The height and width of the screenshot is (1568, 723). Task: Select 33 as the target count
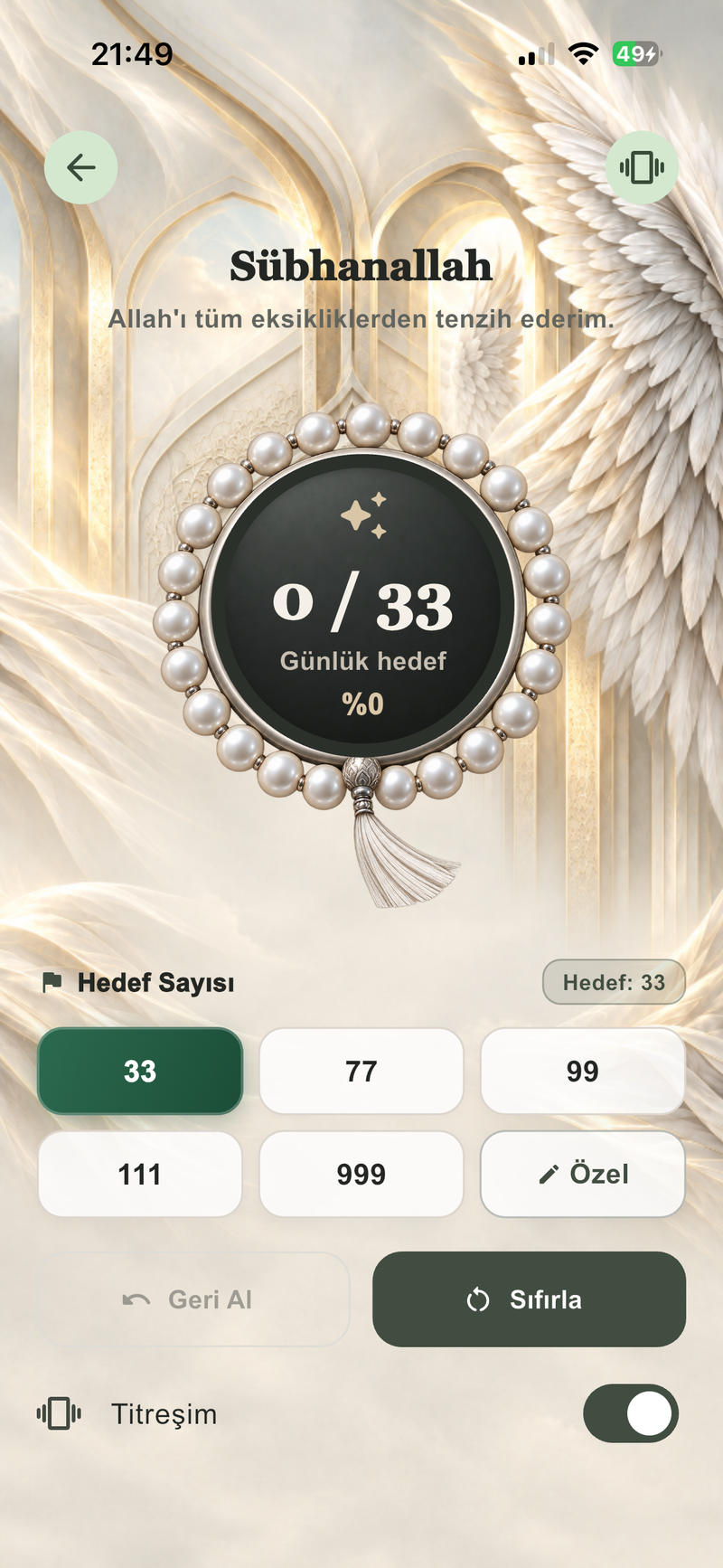[x=140, y=1071]
